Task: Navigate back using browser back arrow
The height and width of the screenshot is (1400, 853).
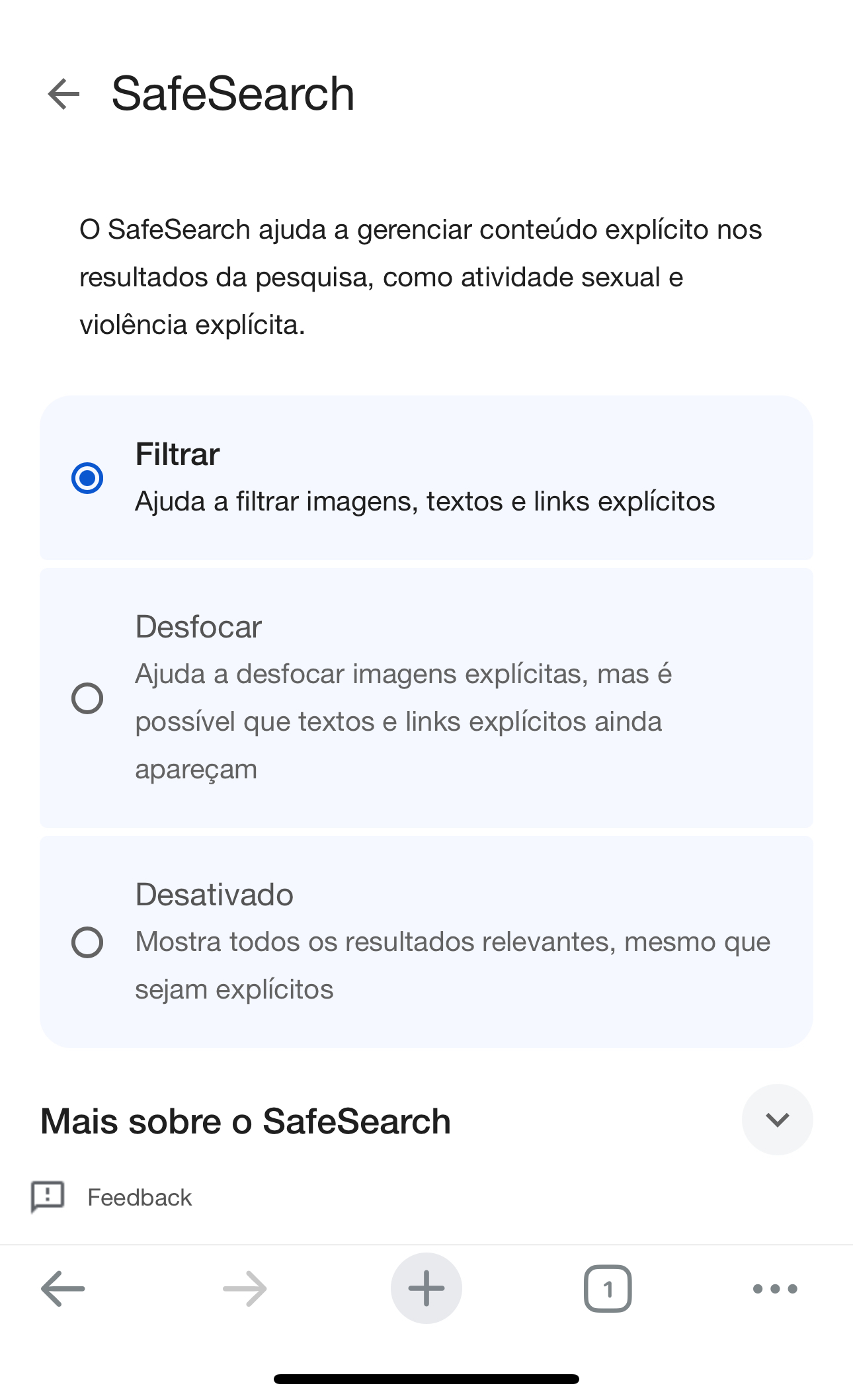Action: pyautogui.click(x=61, y=1288)
